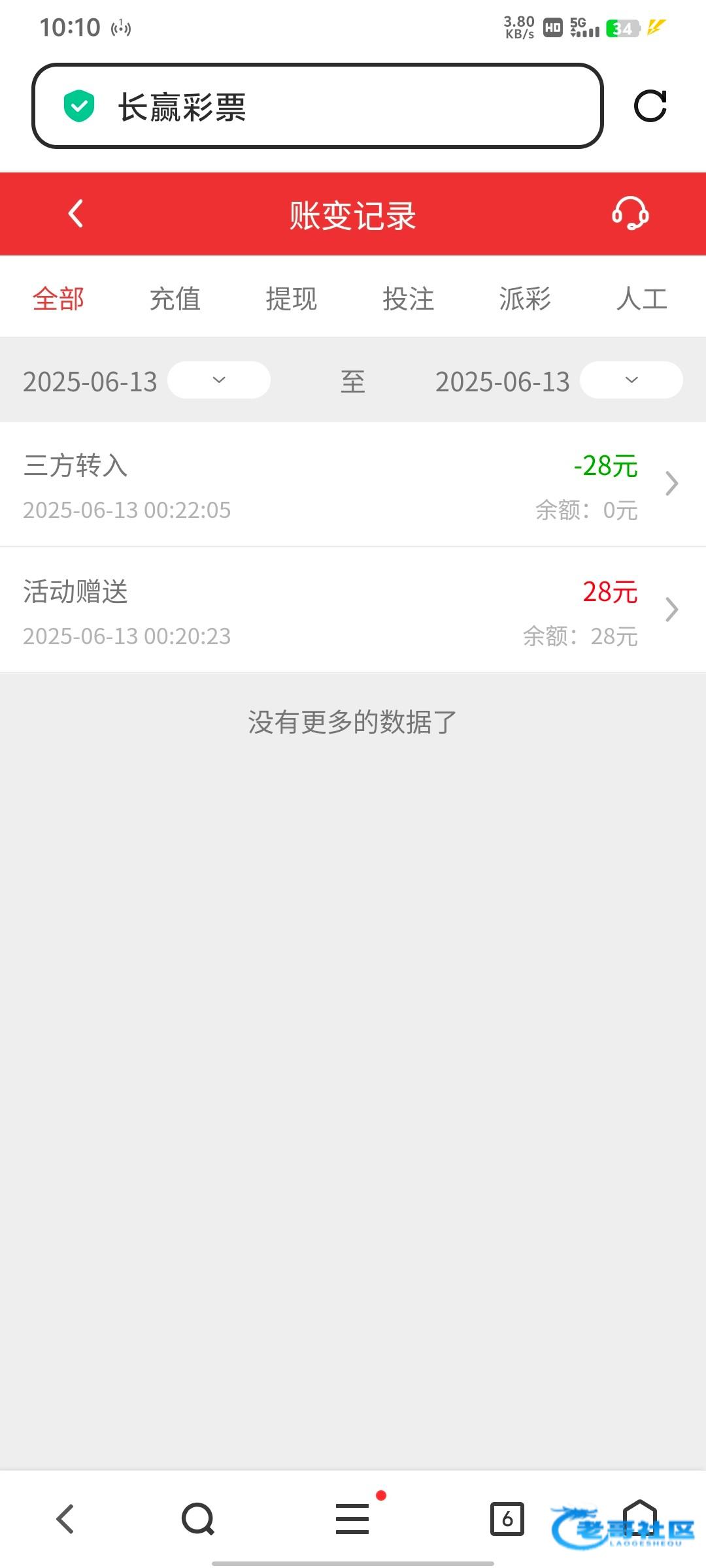Reload the page with refresh icon
Screen dimensions: 706x1568
click(x=650, y=106)
